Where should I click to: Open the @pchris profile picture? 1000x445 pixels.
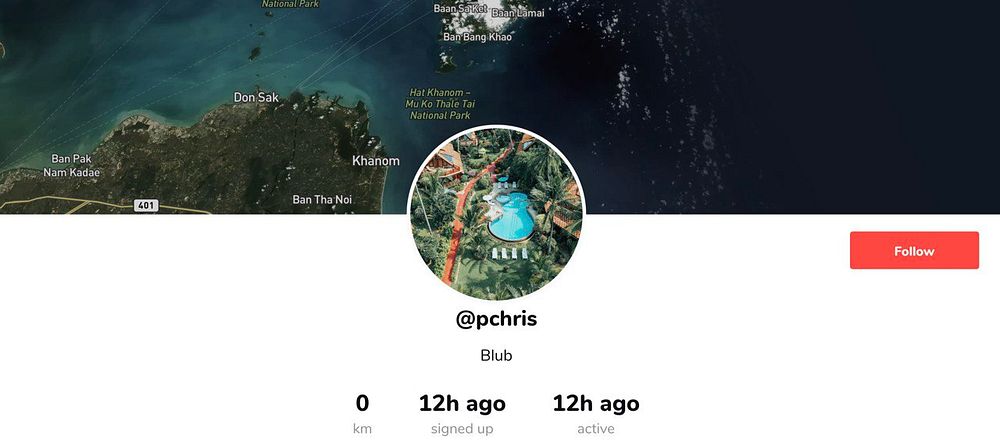(x=496, y=213)
